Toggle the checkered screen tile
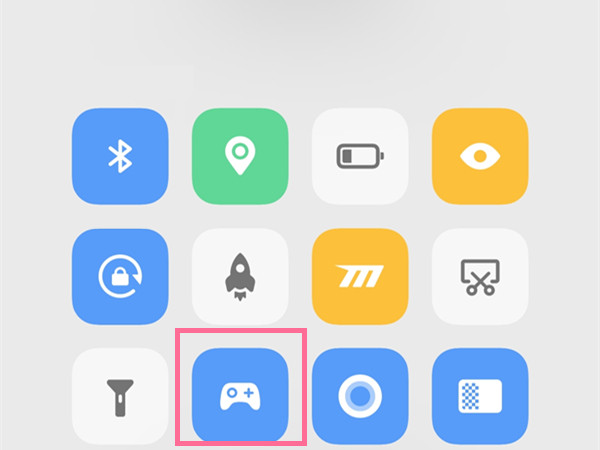600x450 pixels. pos(480,396)
